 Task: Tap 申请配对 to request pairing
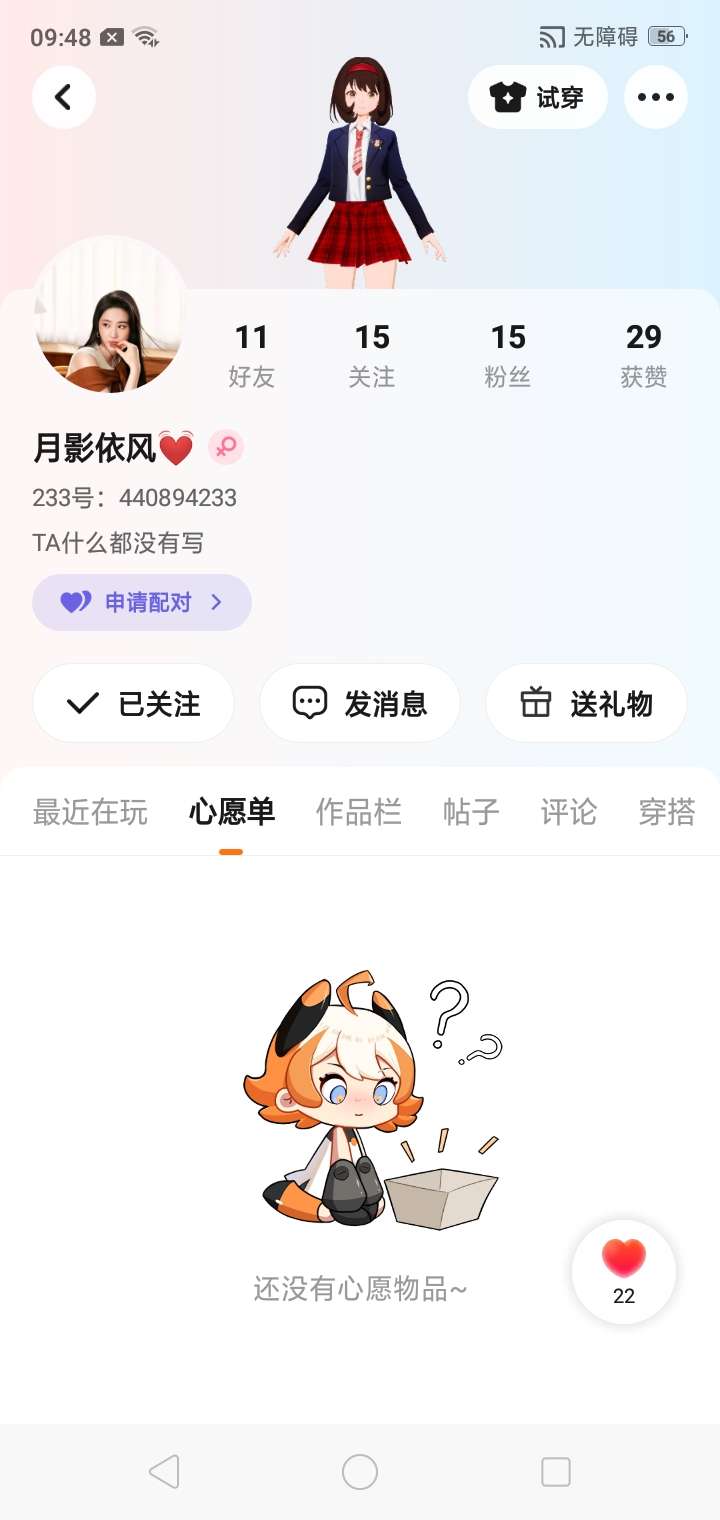point(142,602)
